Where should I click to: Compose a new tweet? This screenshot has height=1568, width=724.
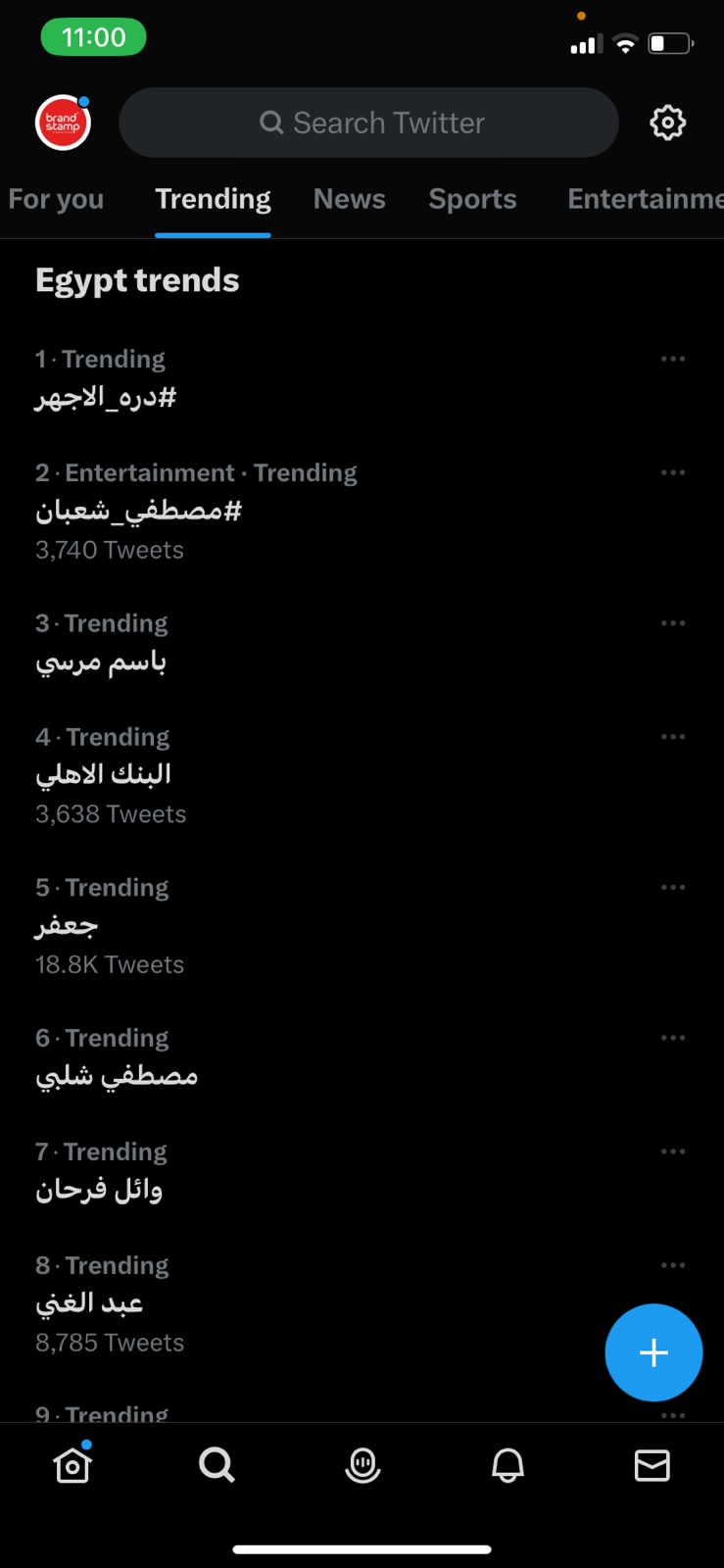653,1352
